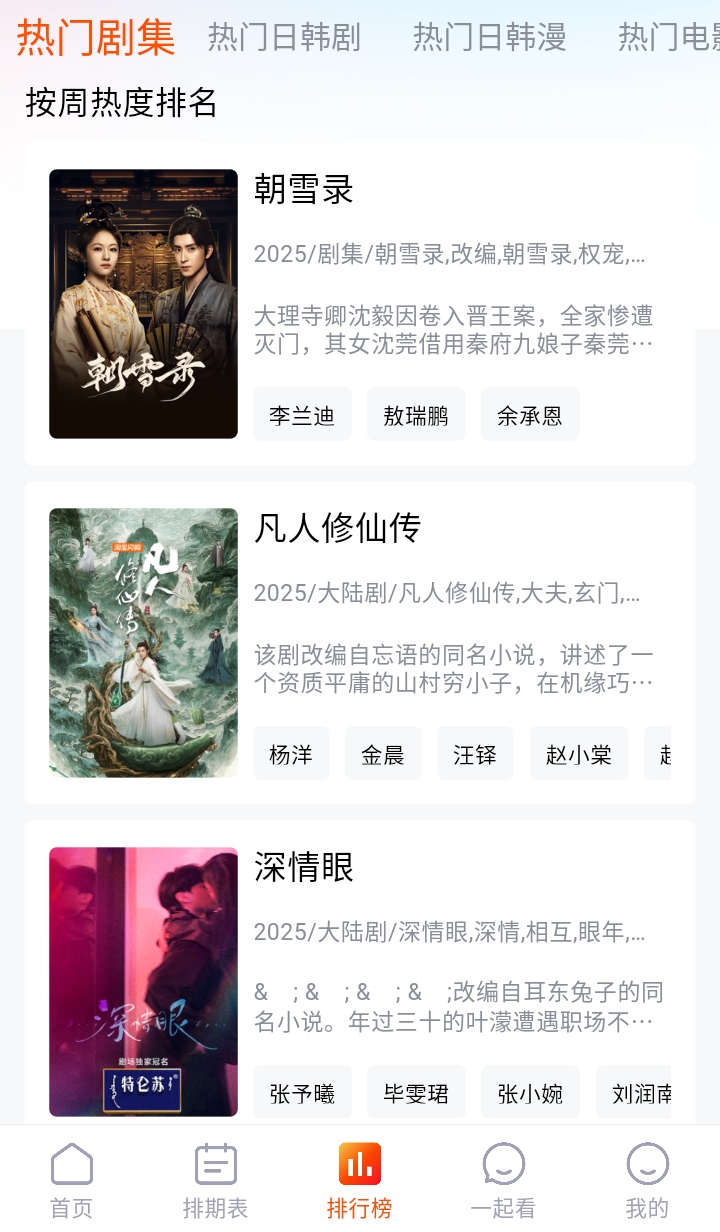Select the 金晨 actor chip
720x1232 pixels.
383,754
